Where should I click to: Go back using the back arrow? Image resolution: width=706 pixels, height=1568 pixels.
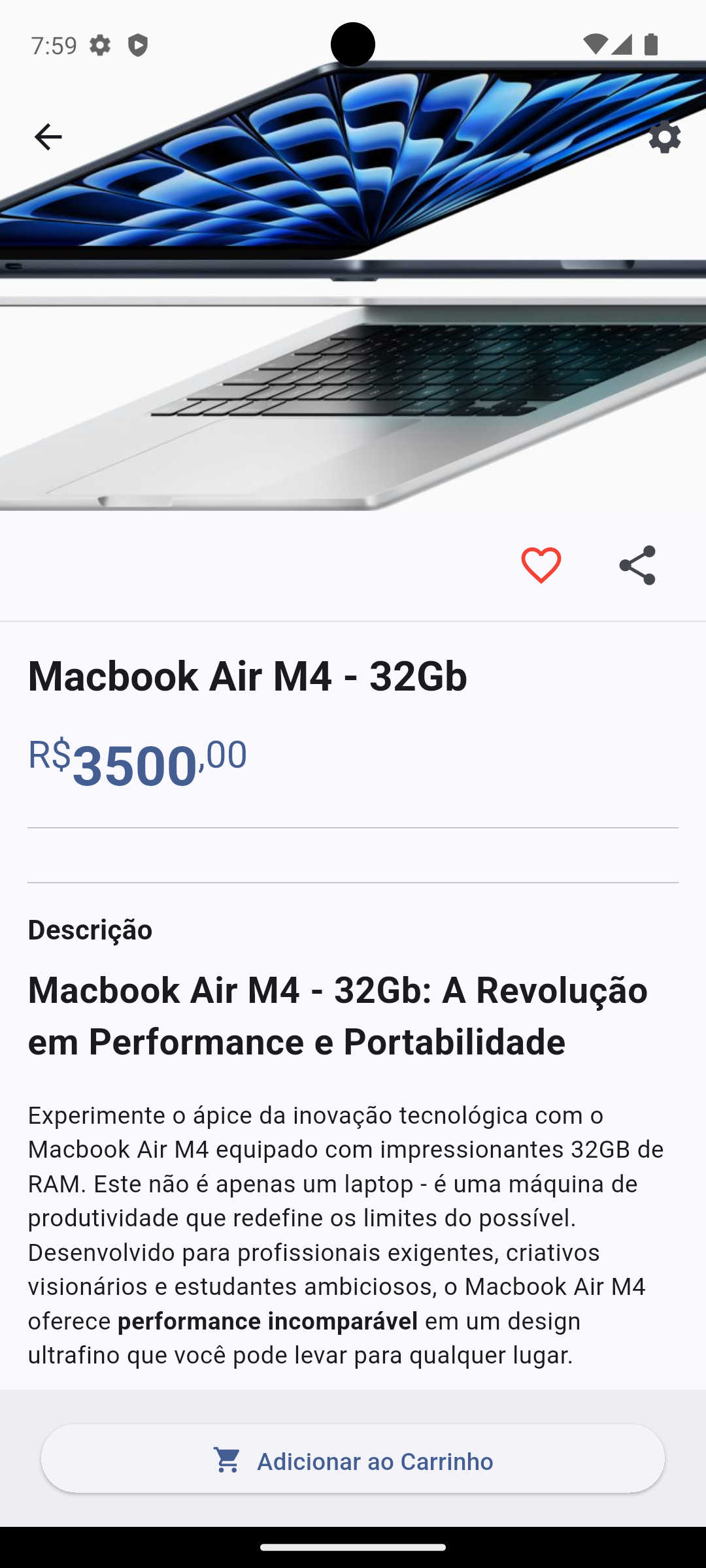(x=46, y=135)
